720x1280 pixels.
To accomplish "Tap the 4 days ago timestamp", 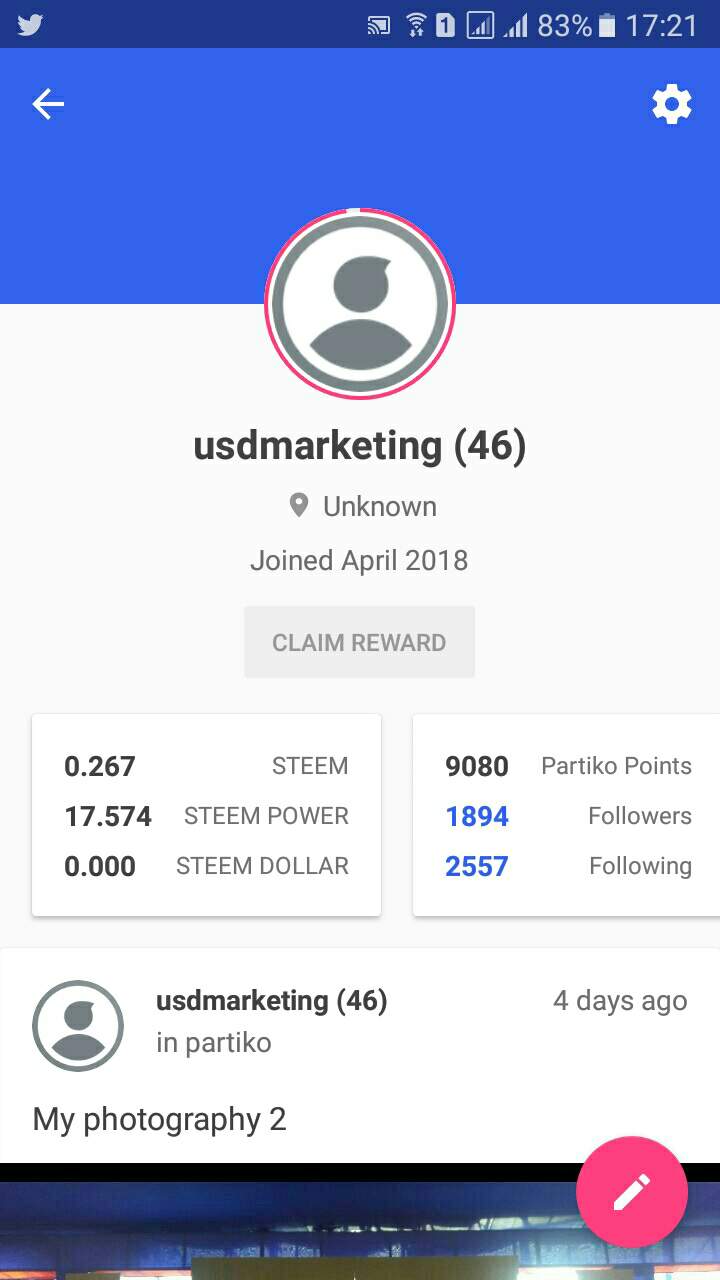I will point(619,1000).
